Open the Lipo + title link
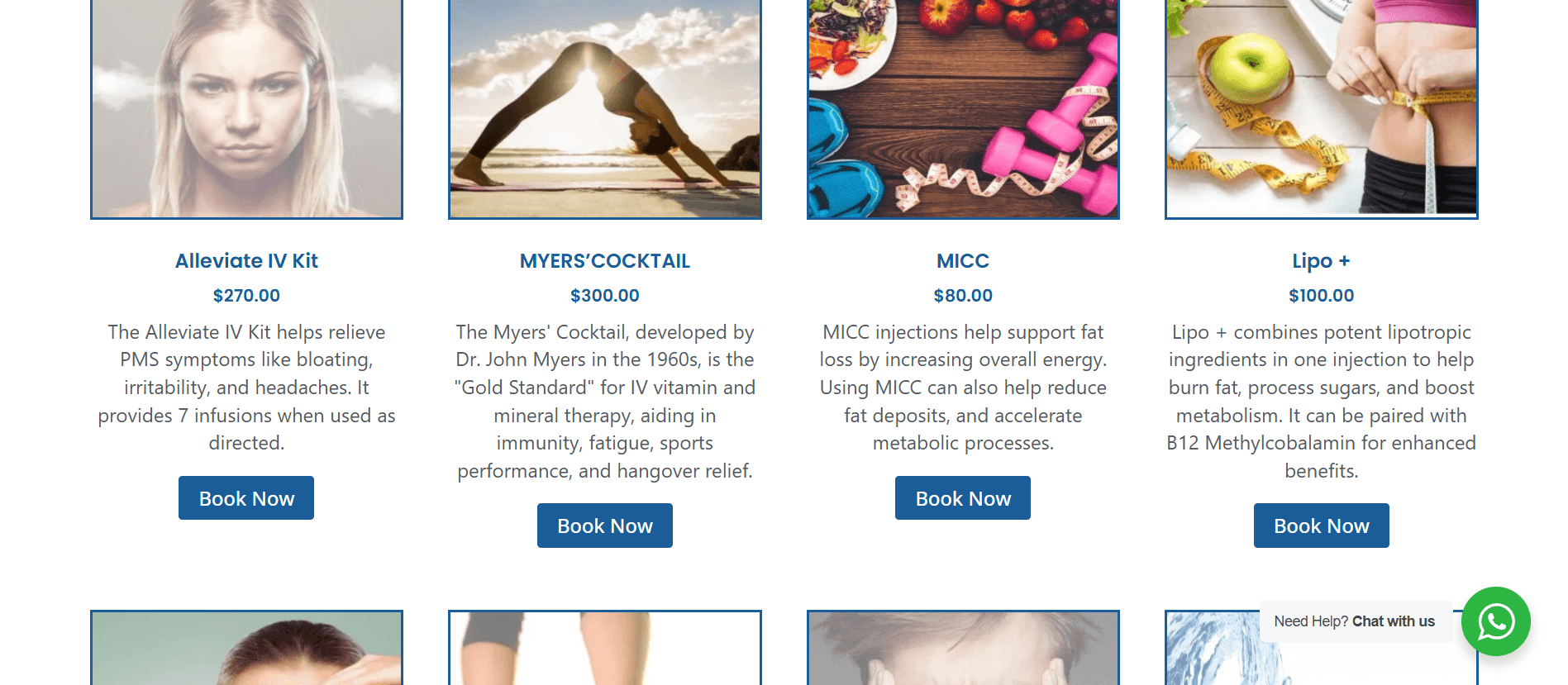 point(1321,261)
